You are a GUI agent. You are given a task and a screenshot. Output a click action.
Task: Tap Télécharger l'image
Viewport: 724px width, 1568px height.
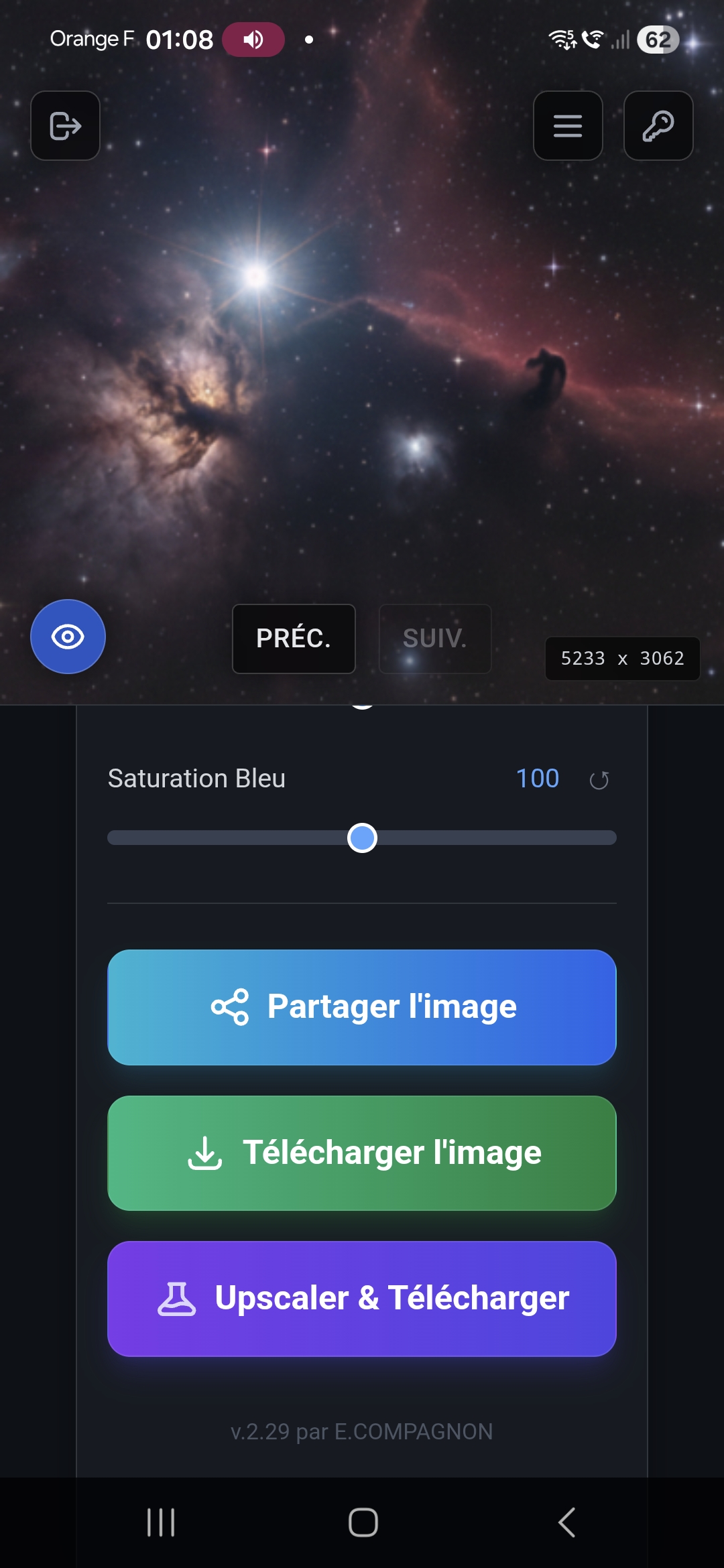362,1153
